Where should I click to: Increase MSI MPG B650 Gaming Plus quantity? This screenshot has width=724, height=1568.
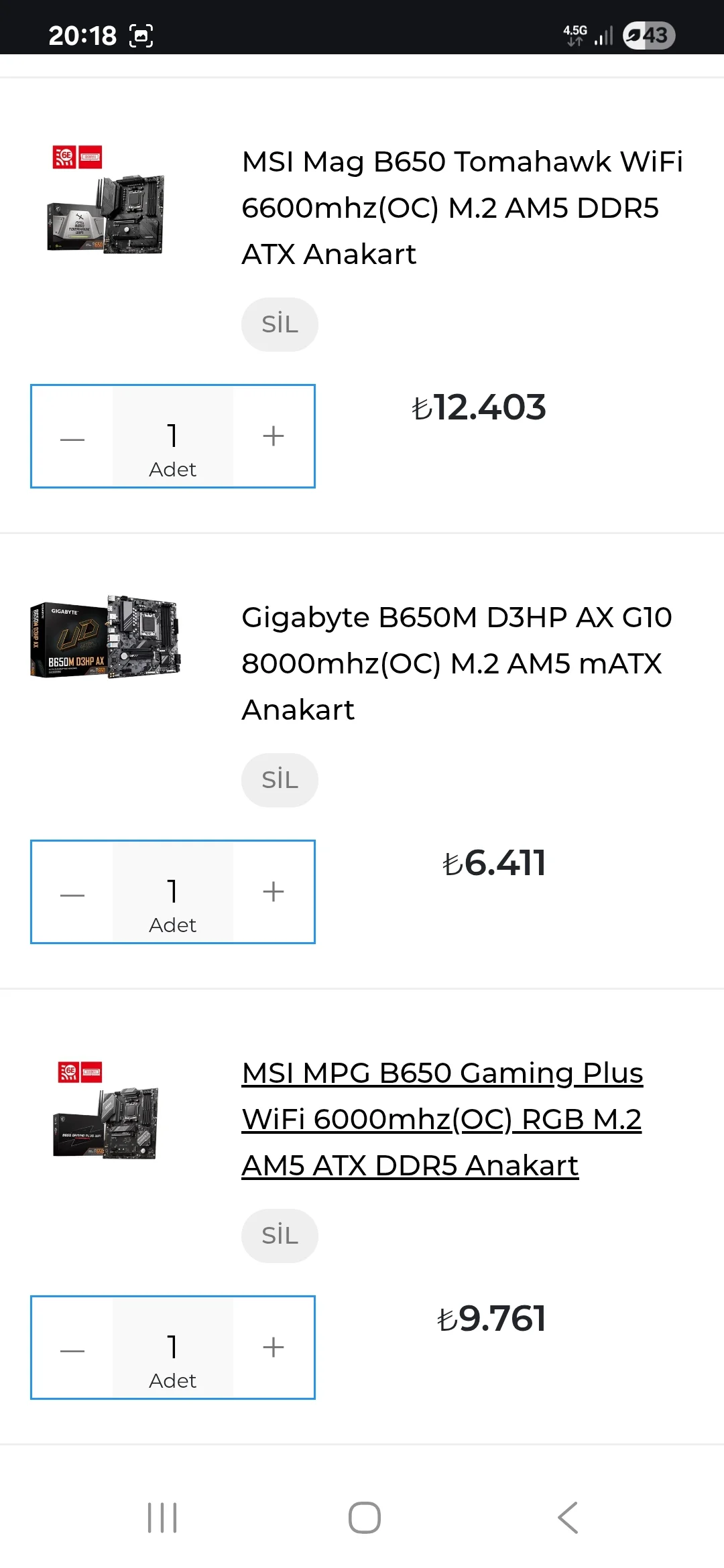pyautogui.click(x=273, y=1348)
